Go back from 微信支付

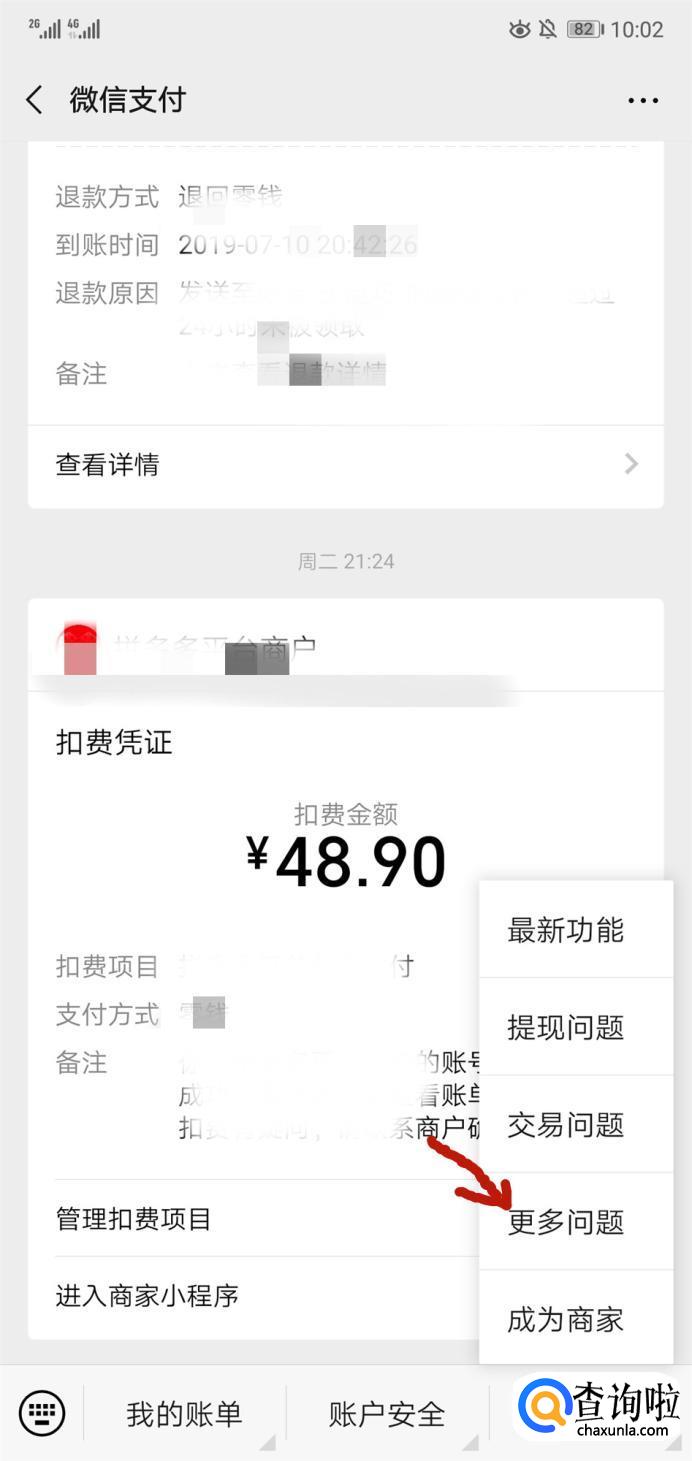pyautogui.click(x=35, y=100)
